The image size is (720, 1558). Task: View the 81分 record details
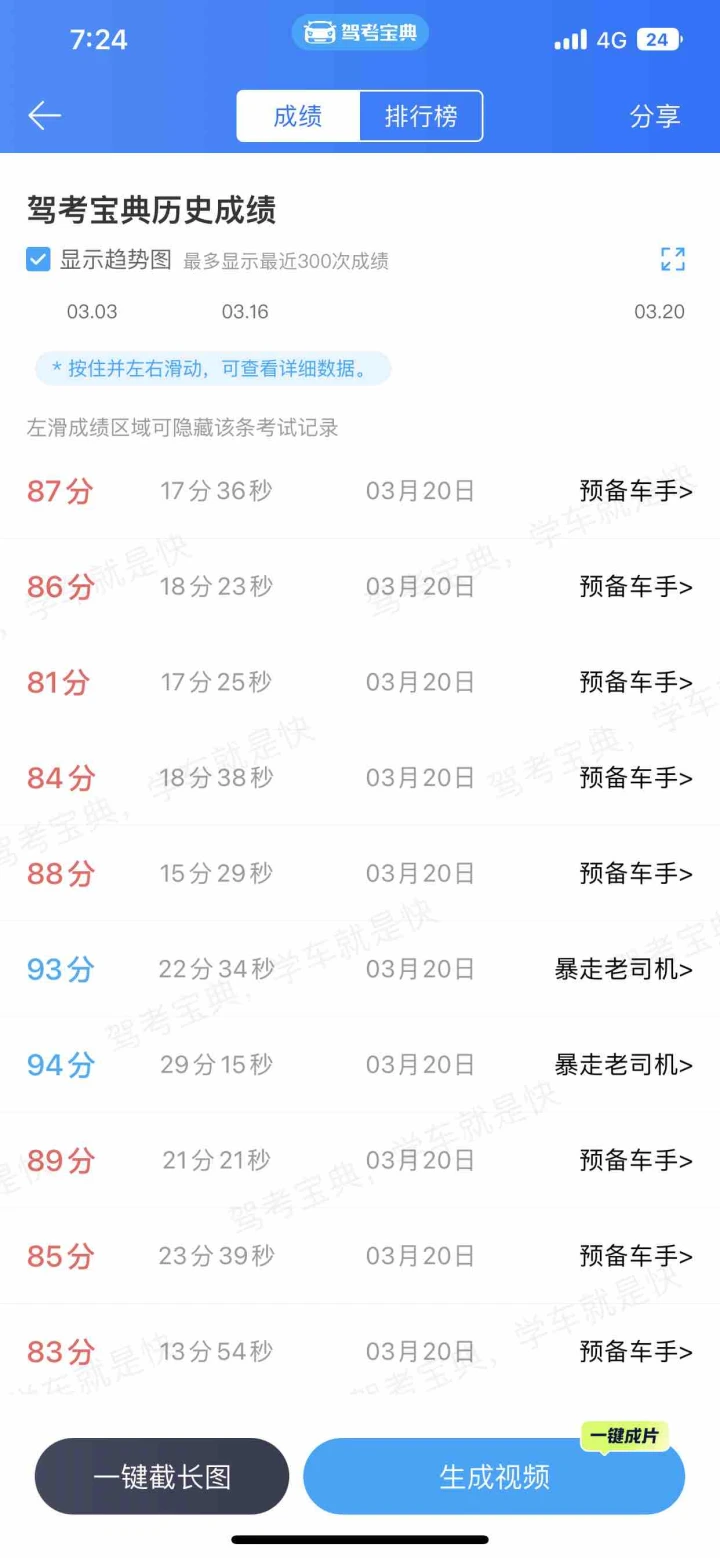click(x=360, y=682)
